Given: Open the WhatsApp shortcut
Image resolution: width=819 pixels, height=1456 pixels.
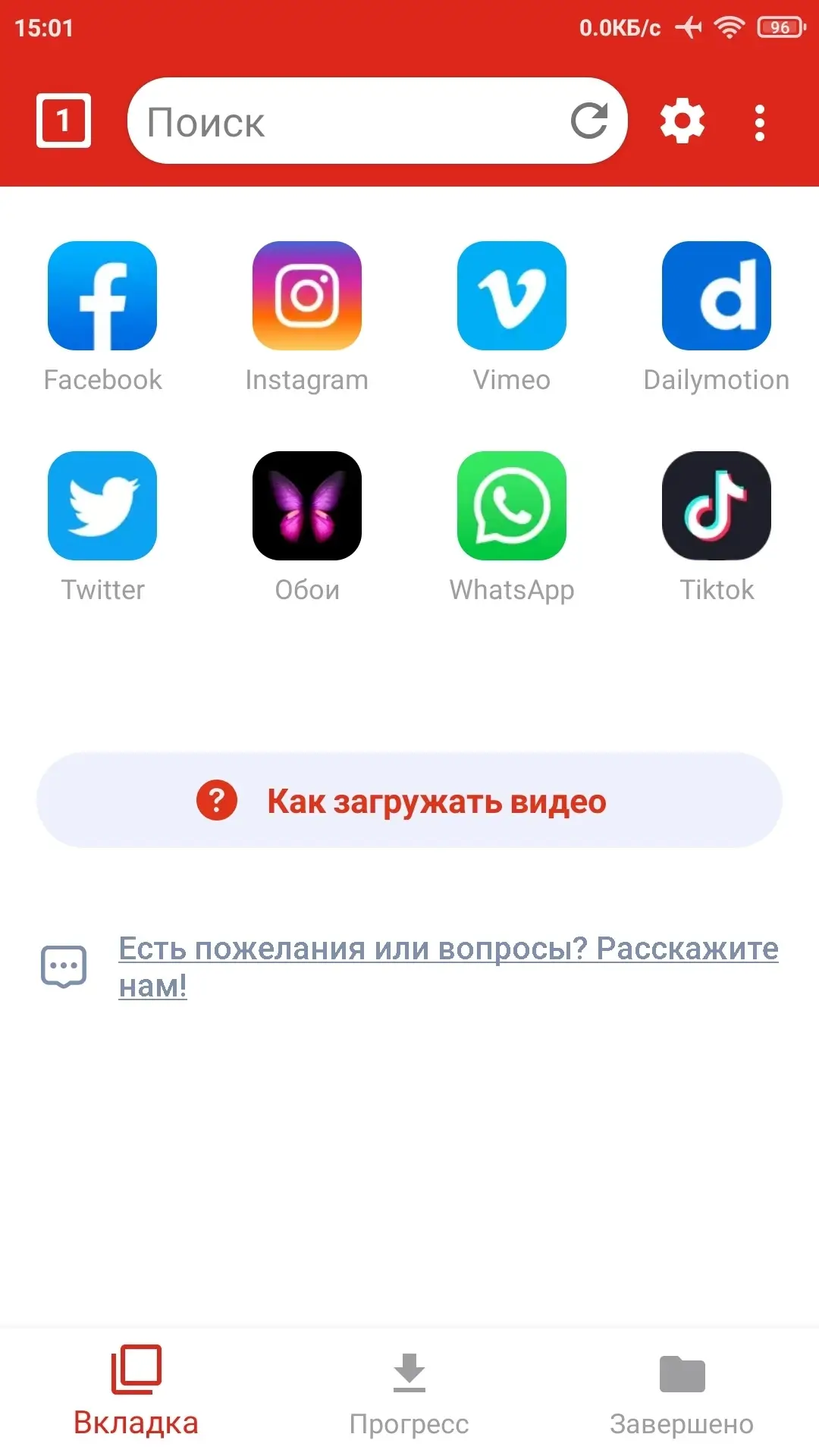Looking at the screenshot, I should (512, 506).
